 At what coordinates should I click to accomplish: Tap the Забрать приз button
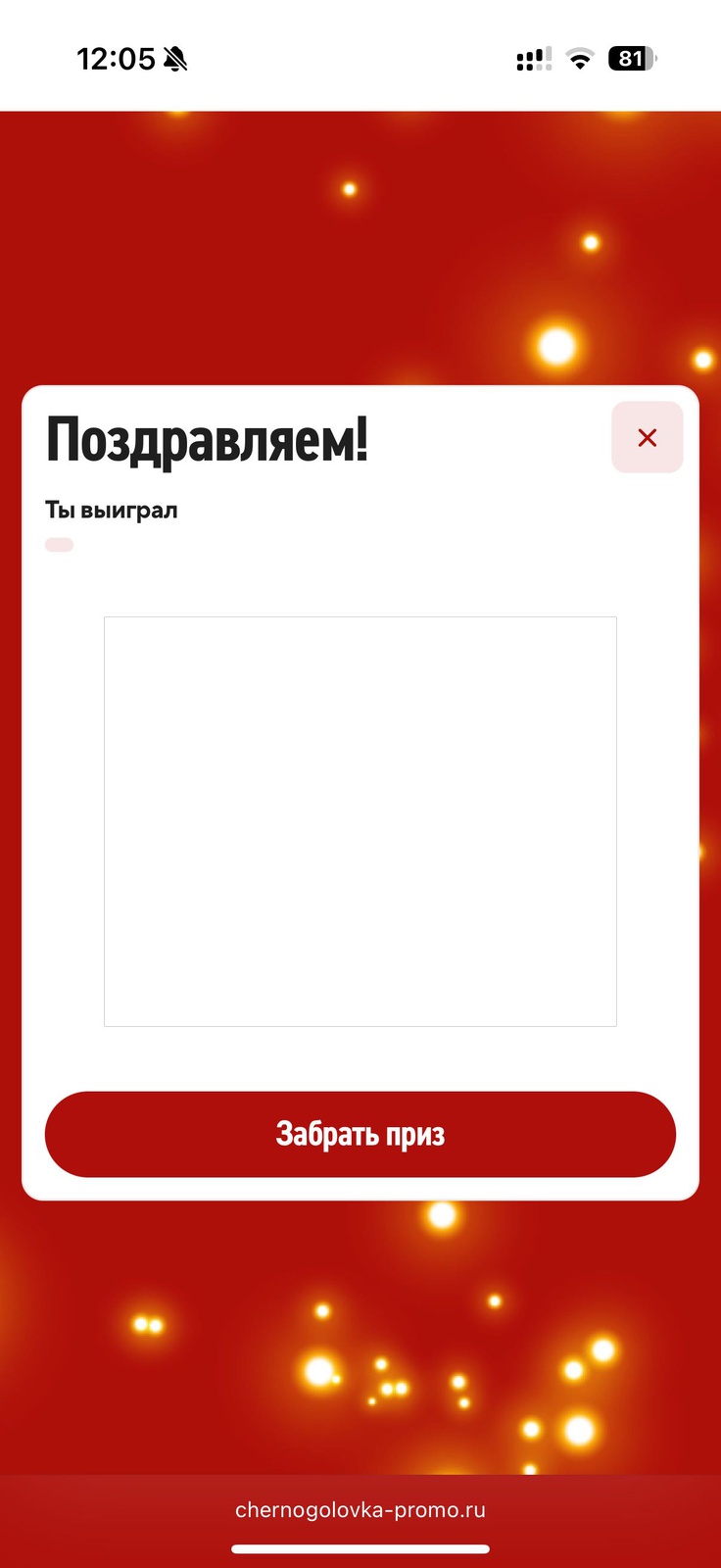click(360, 1134)
